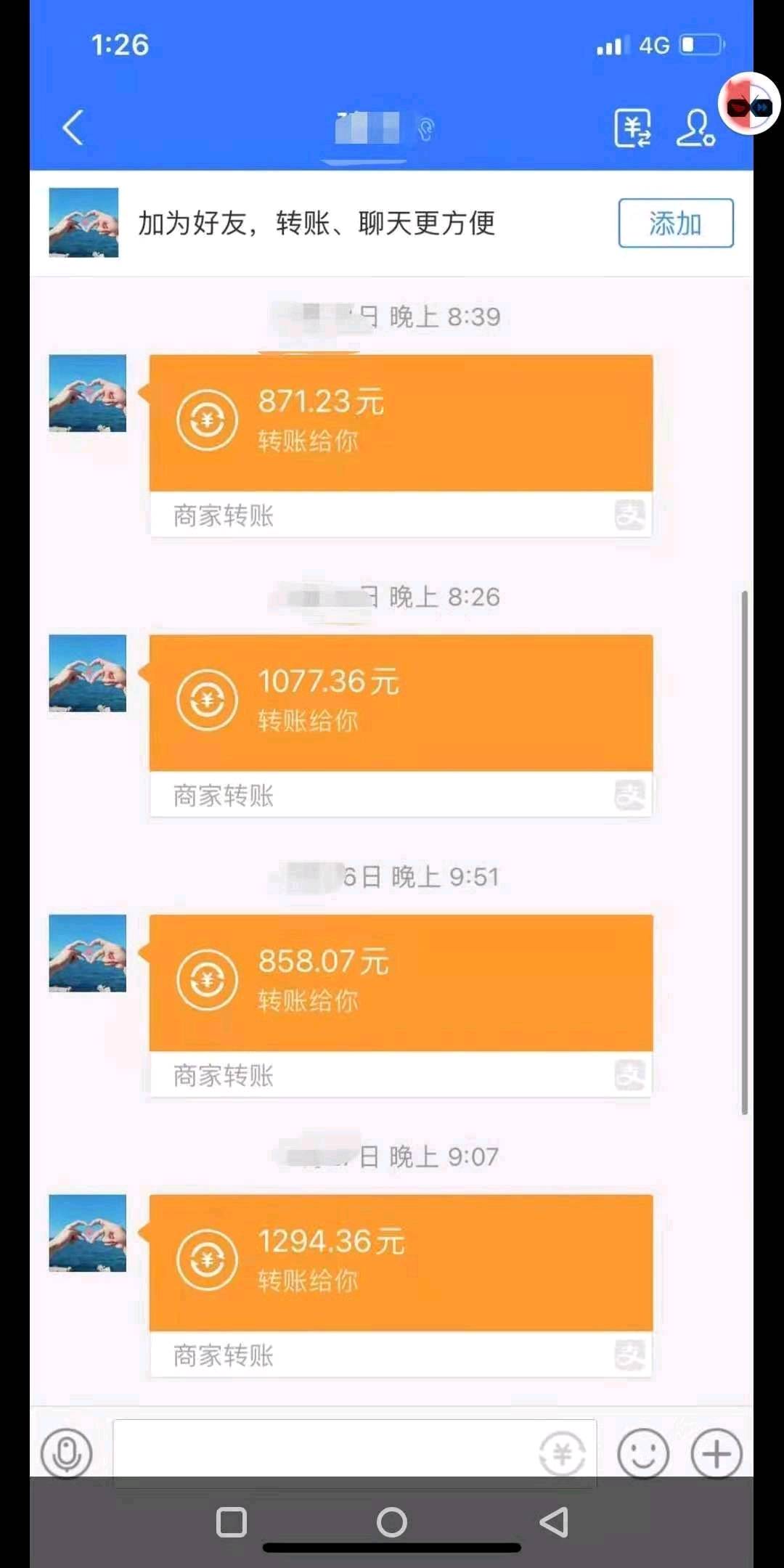
Task: View the 858.07元 transfer details
Action: tap(401, 983)
